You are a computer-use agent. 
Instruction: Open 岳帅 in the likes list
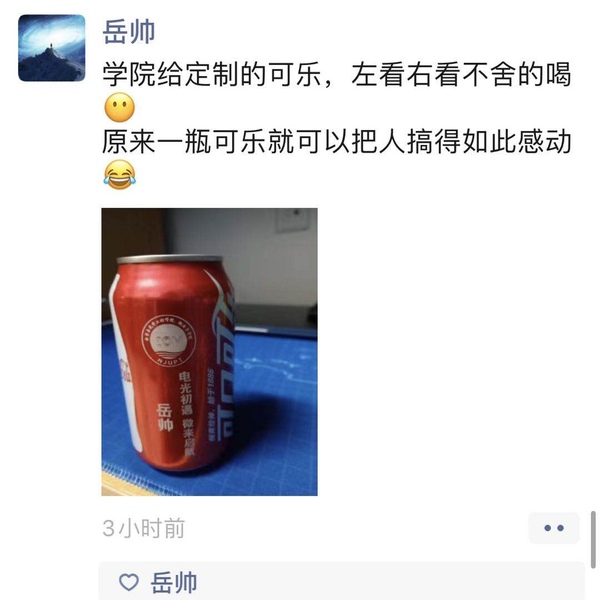173,581
